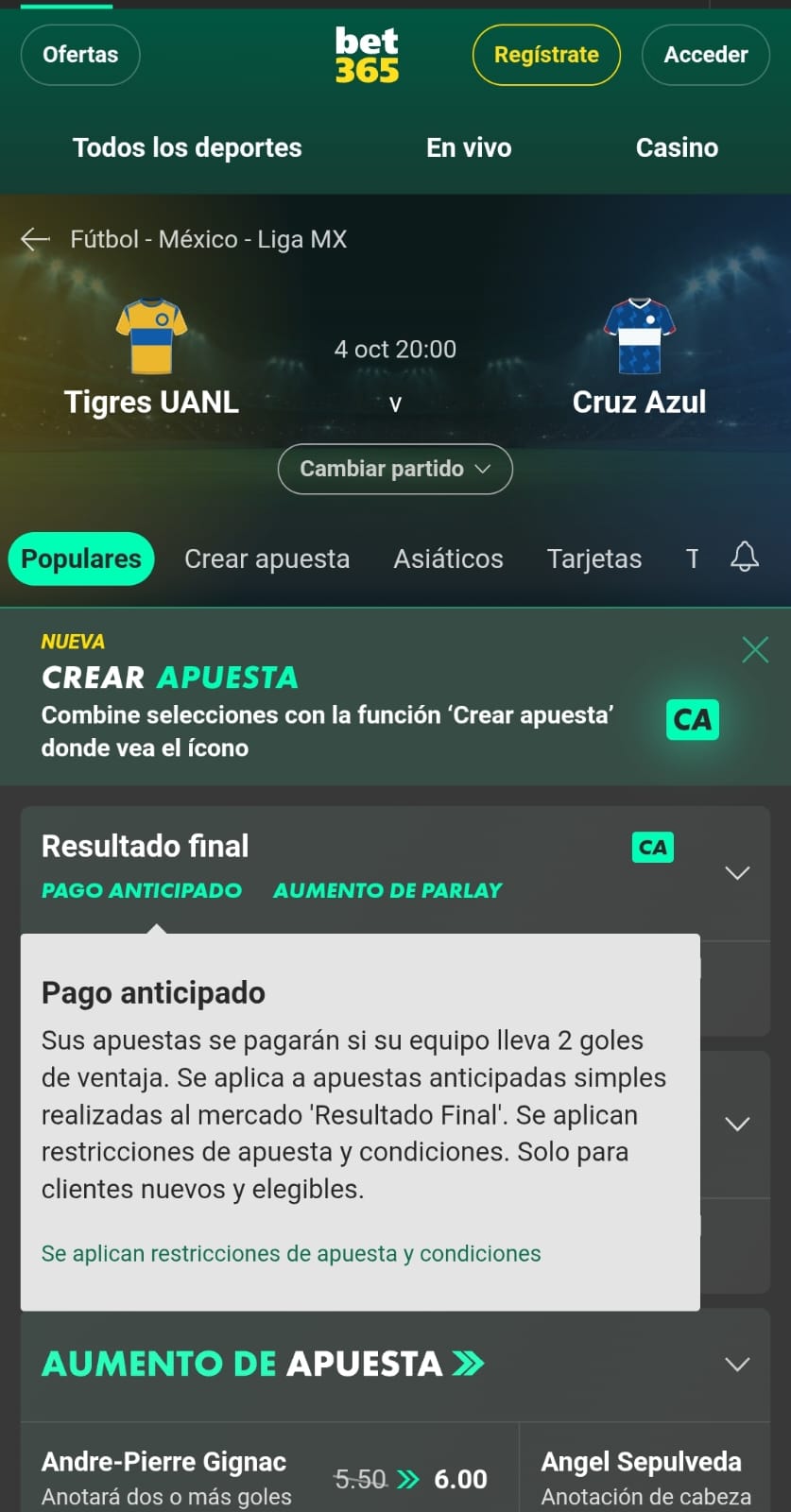Image resolution: width=791 pixels, height=1512 pixels.
Task: Tap the bet365 logo
Action: click(x=367, y=54)
